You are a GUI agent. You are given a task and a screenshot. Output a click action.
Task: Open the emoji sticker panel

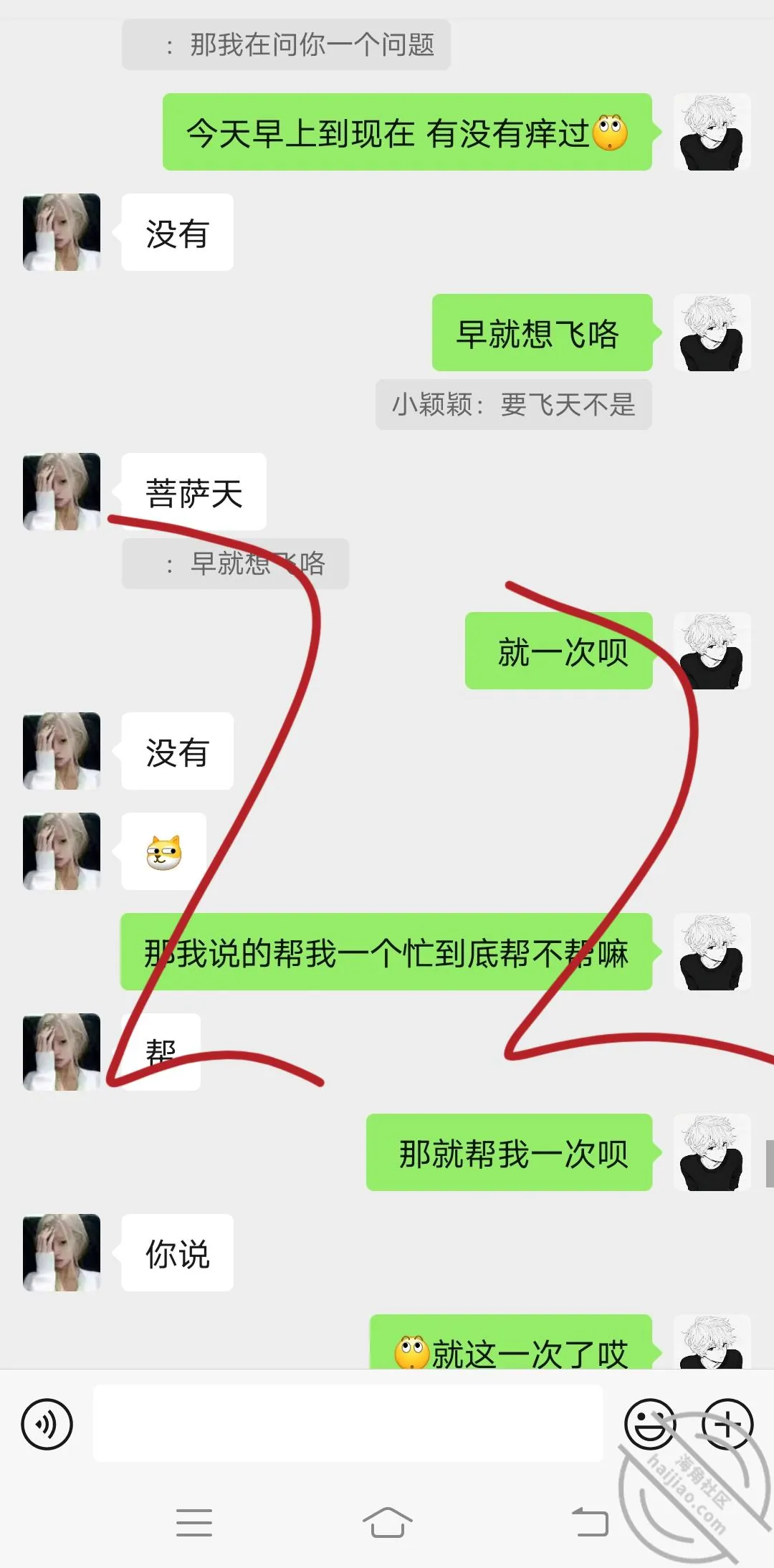tap(650, 1424)
